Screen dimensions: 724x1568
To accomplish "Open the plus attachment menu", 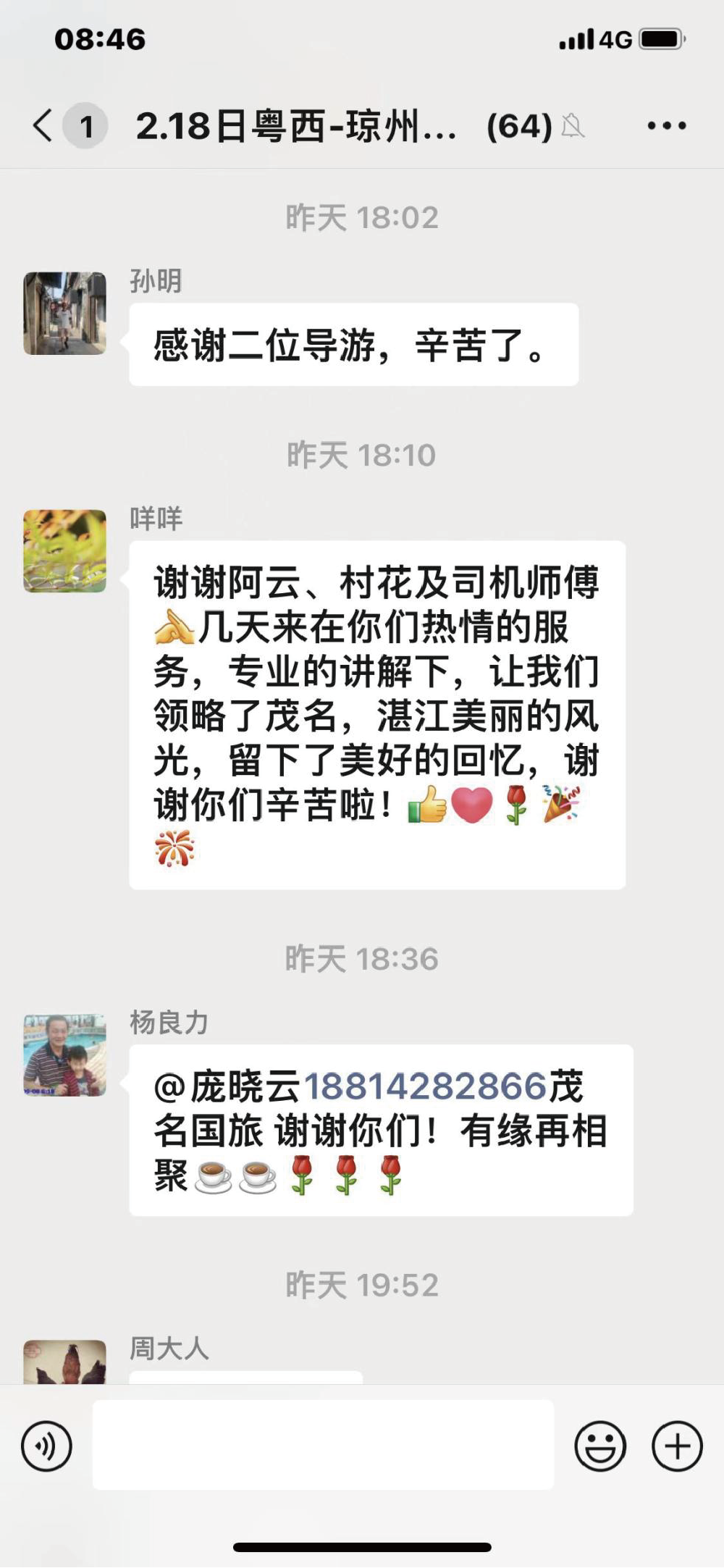I will pos(677,1446).
